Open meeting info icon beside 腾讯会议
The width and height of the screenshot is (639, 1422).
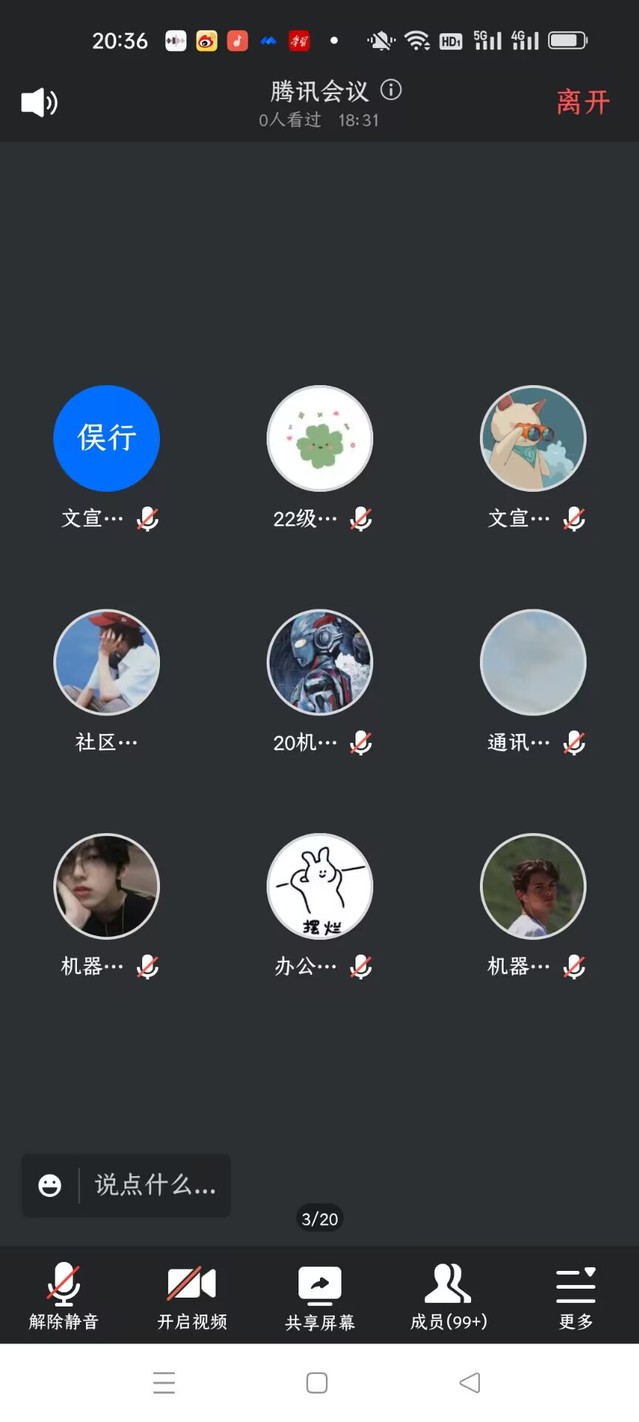pyautogui.click(x=392, y=90)
